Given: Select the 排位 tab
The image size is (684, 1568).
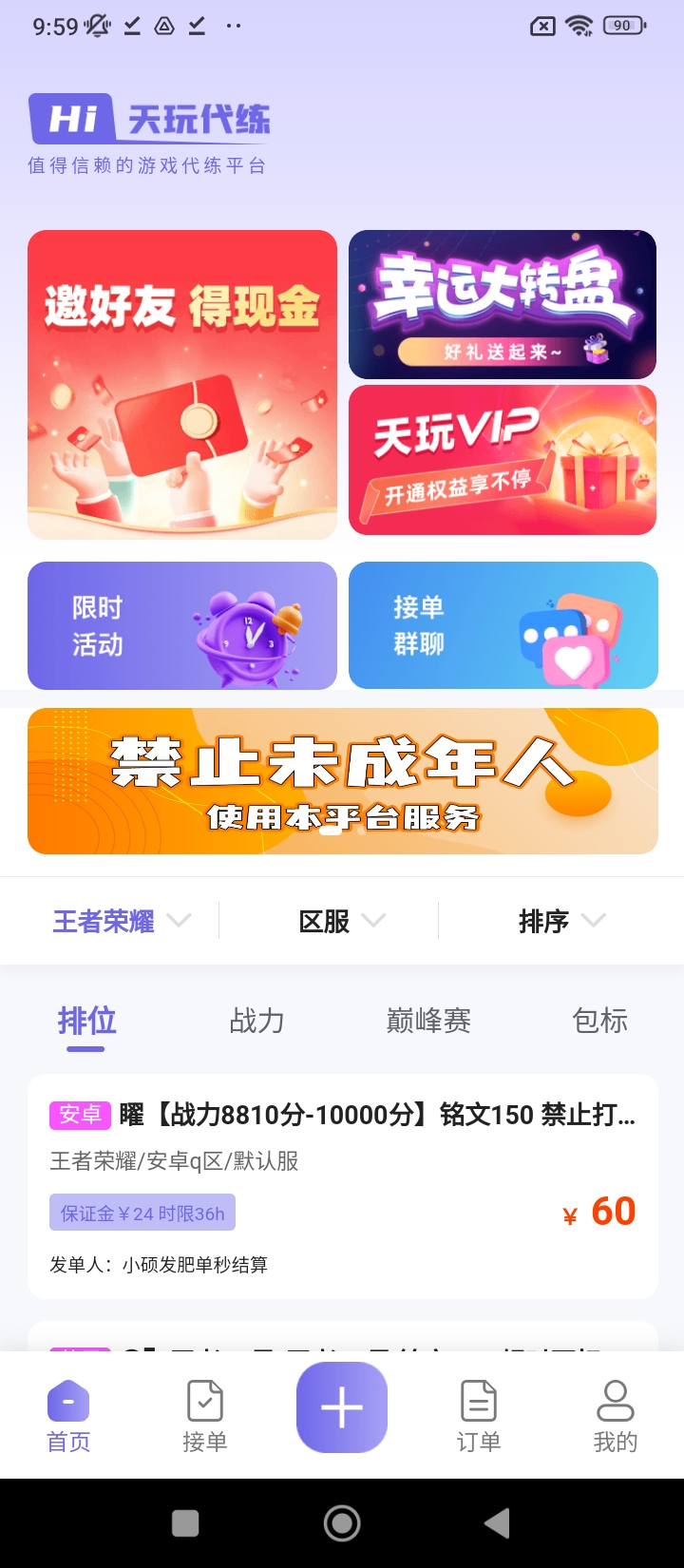Looking at the screenshot, I should [86, 1022].
